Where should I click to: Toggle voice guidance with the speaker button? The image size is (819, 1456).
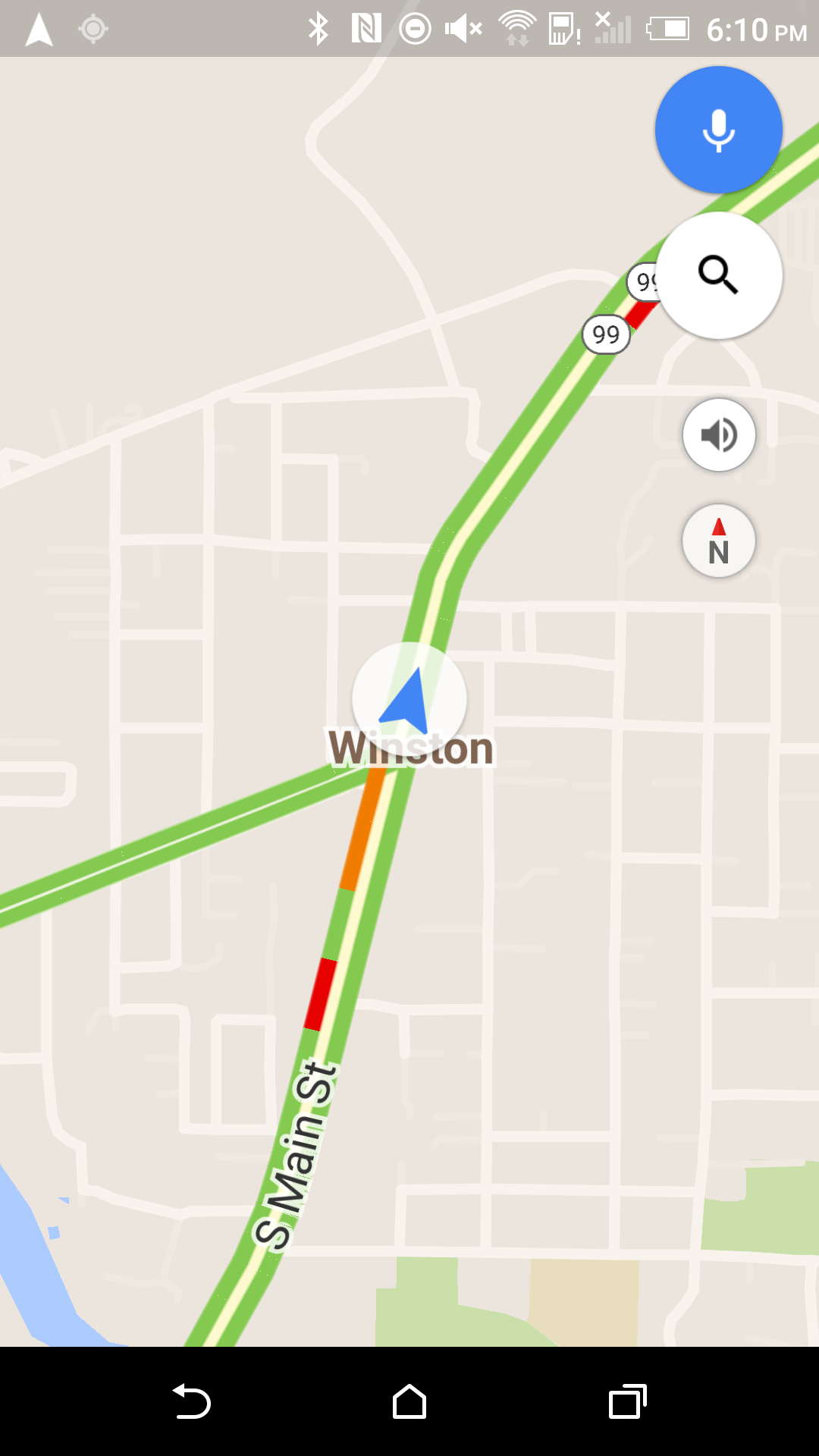717,435
